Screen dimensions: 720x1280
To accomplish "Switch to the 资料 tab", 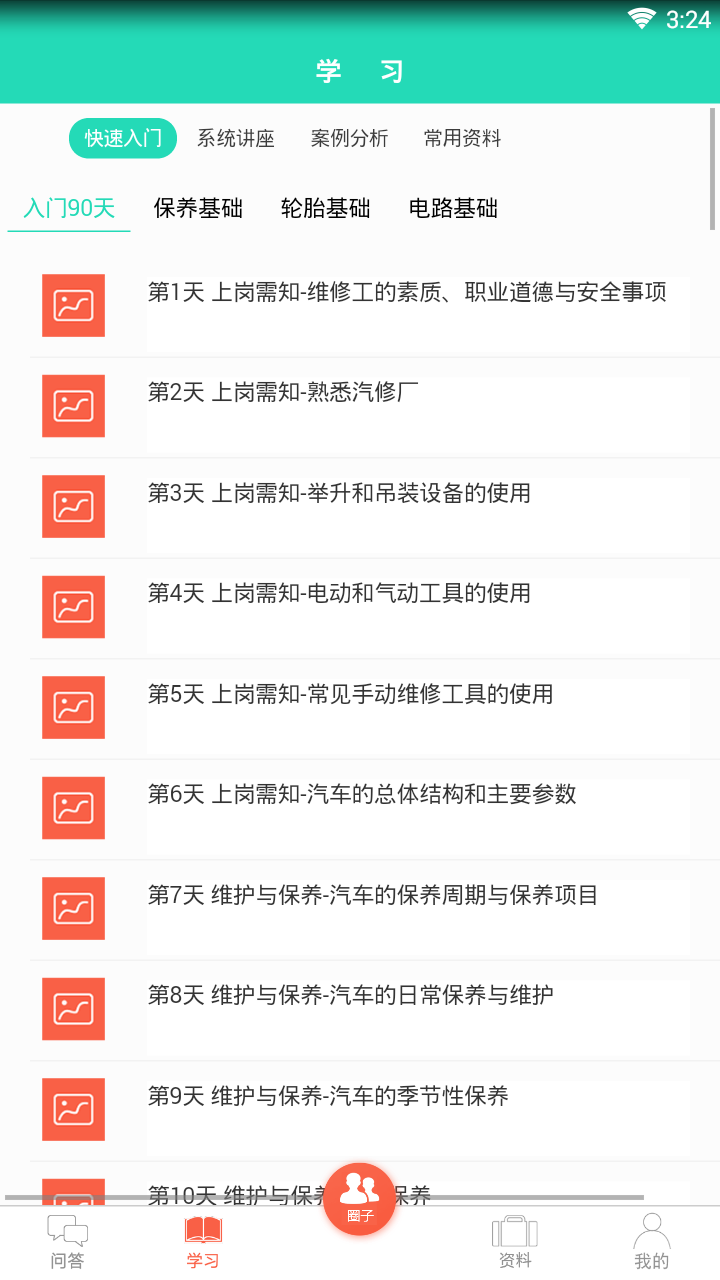I will 515,1242.
